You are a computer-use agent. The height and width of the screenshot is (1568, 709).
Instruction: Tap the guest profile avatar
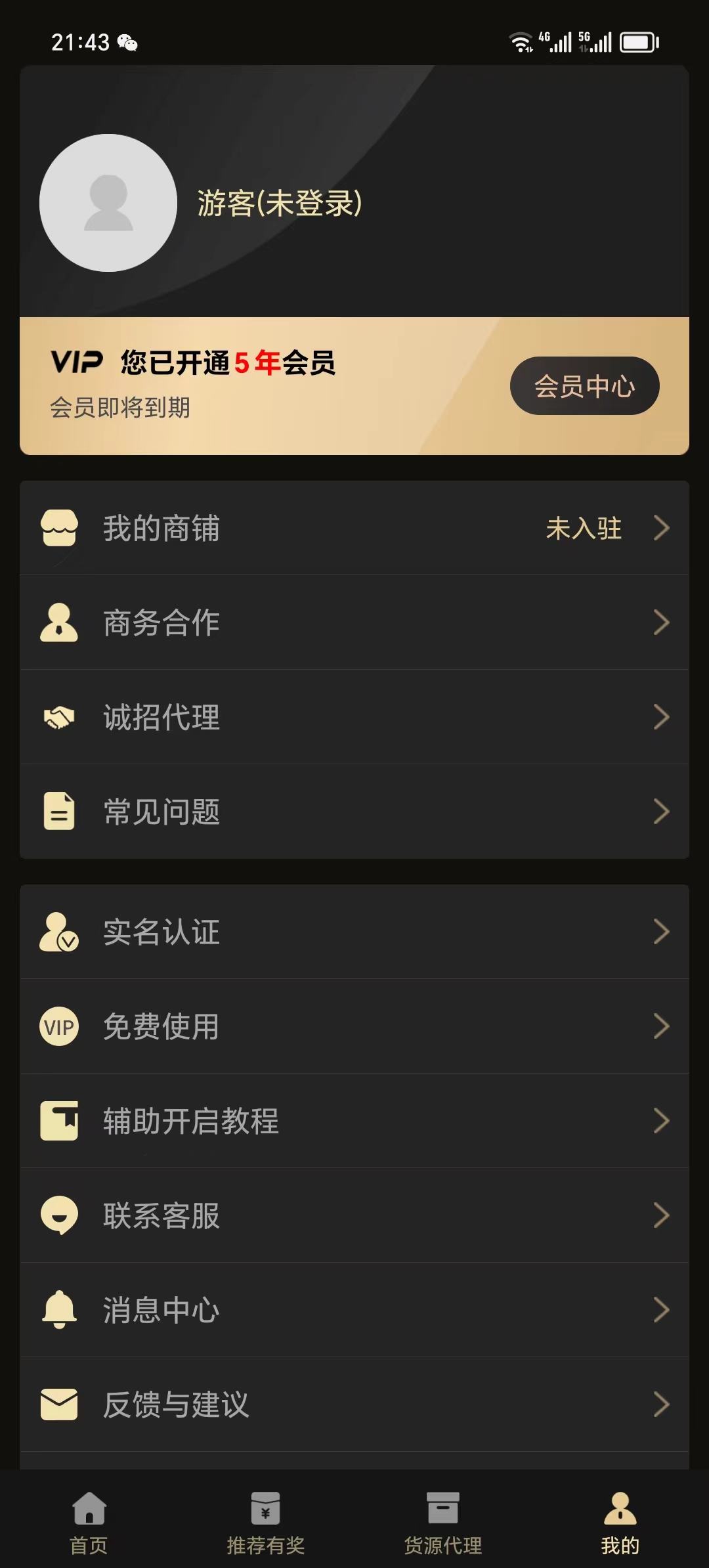coord(108,203)
